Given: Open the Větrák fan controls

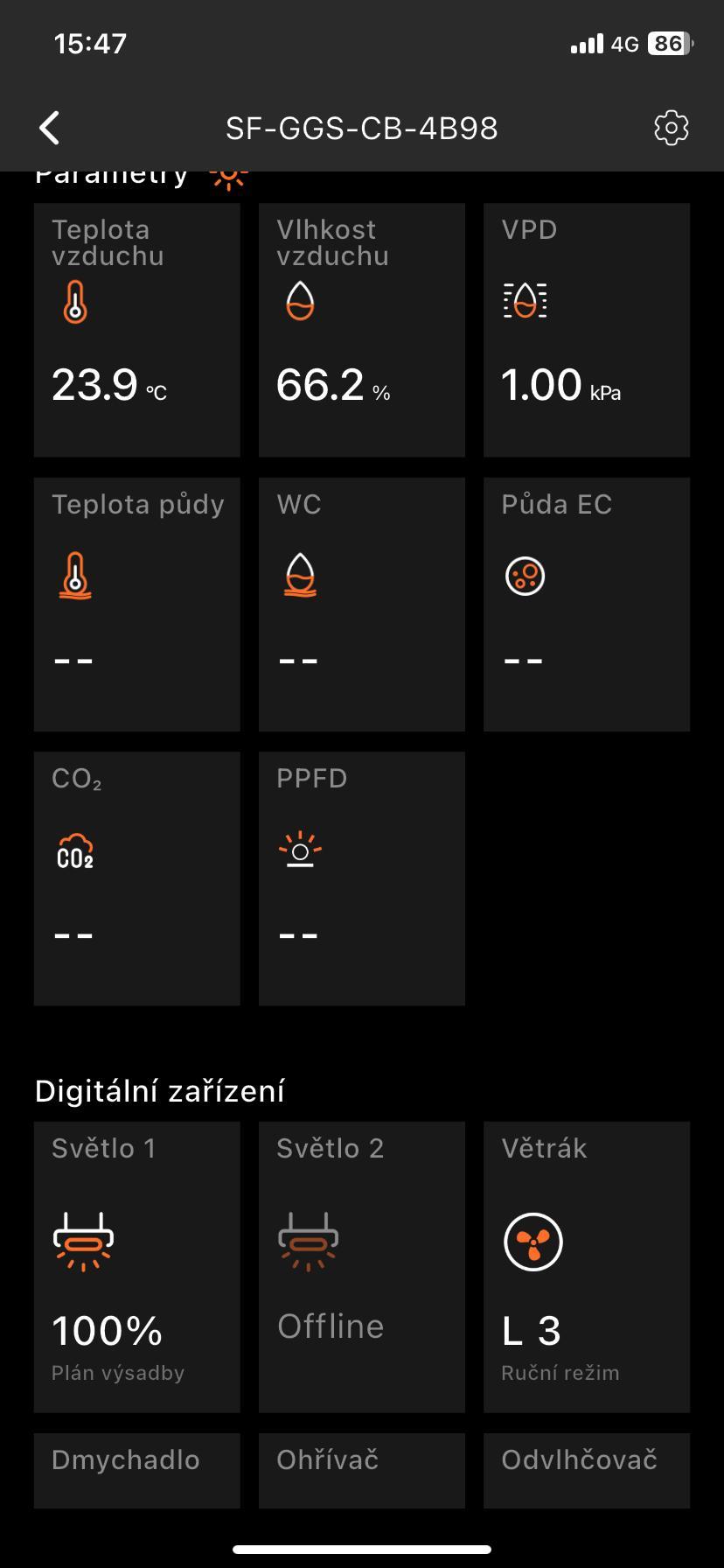Looking at the screenshot, I should [x=587, y=1266].
